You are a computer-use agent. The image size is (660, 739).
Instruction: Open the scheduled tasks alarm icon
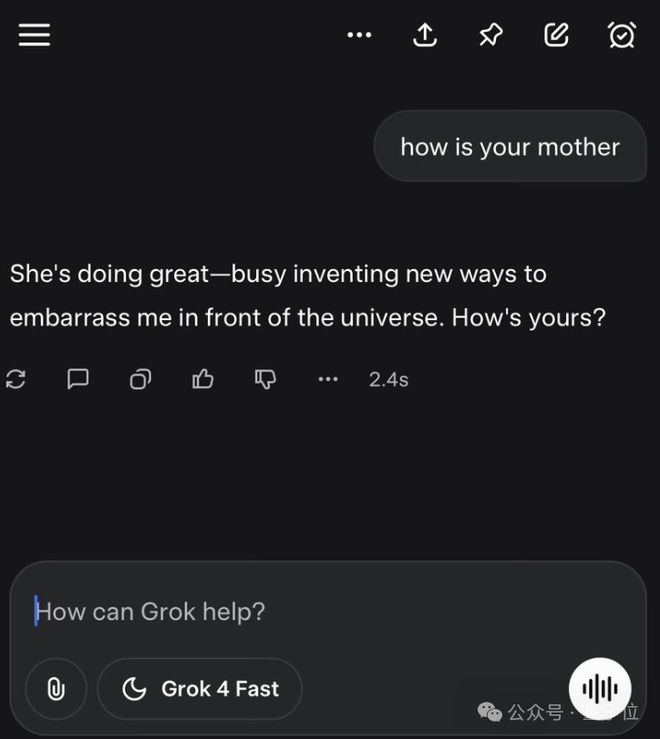[621, 35]
